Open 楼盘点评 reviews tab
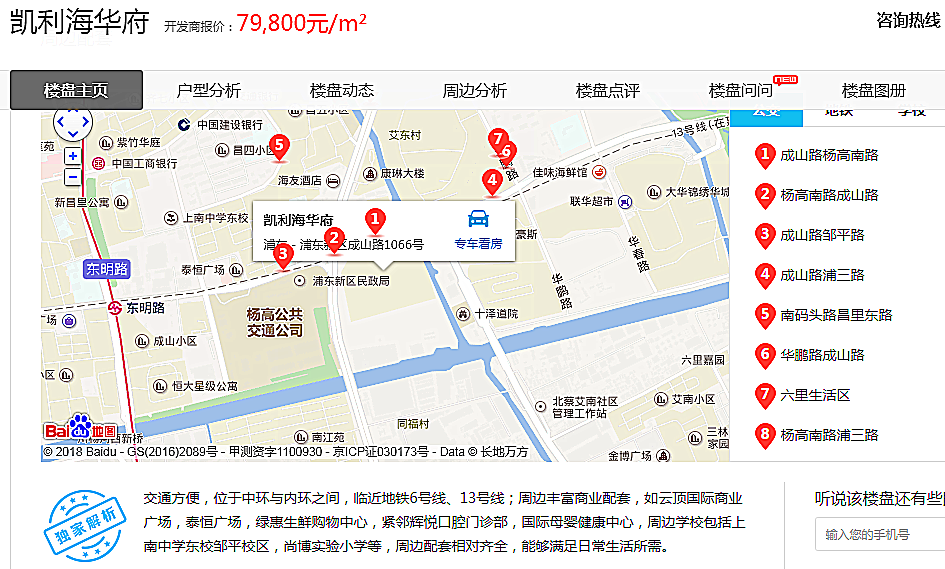 pos(607,90)
